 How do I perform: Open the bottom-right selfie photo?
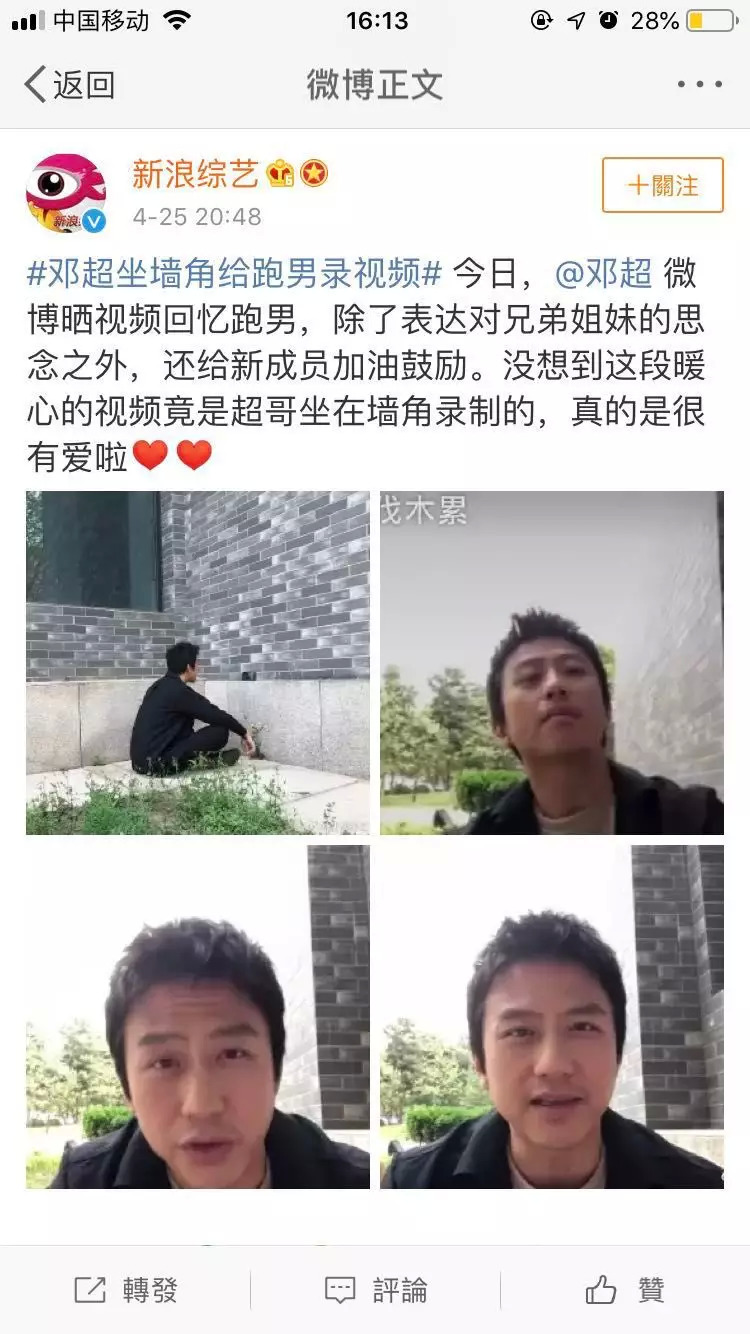[551, 1016]
